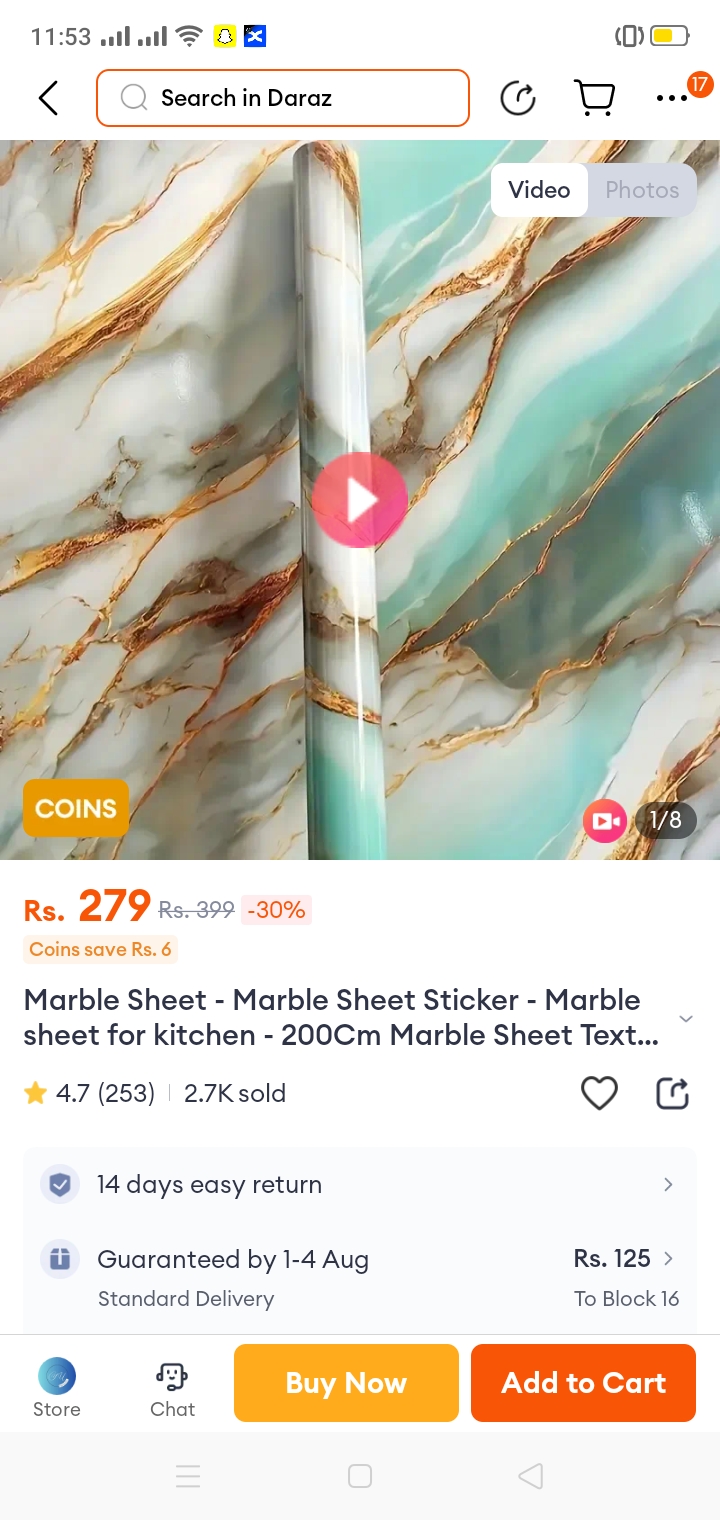View Standard Delivery options
Viewport: 720px width, 1520px height.
(x=360, y=1277)
